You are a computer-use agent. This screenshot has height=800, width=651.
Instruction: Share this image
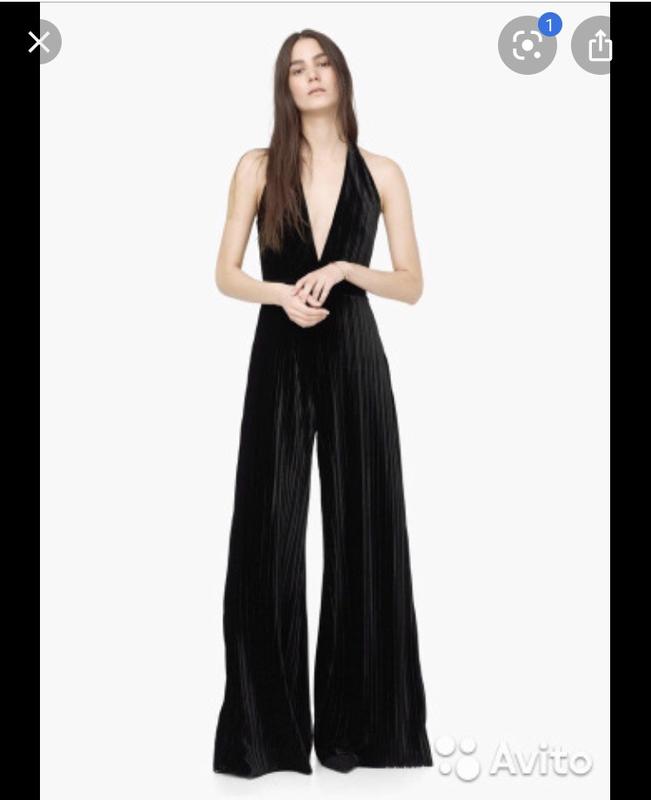tap(598, 45)
